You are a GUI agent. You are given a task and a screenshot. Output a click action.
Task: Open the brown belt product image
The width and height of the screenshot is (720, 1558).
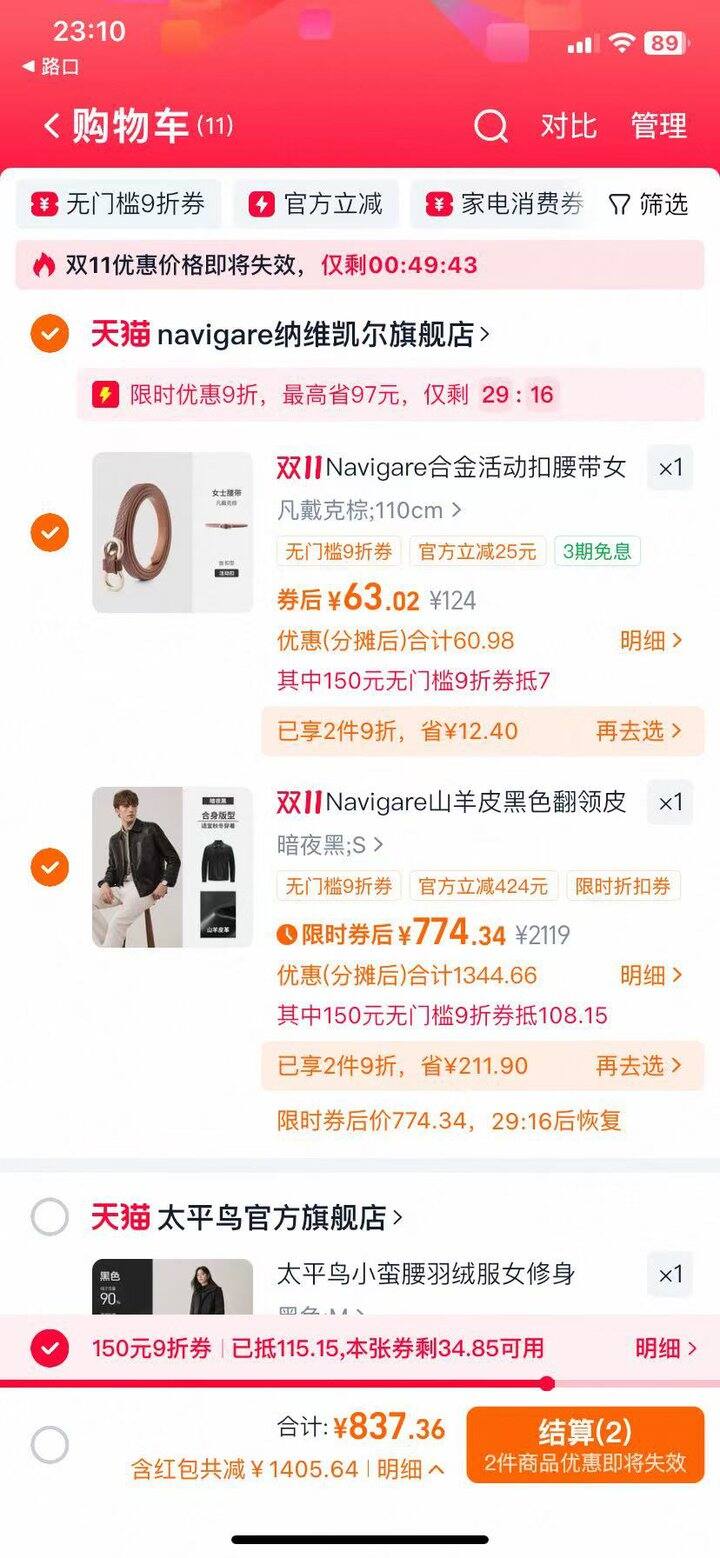pos(172,532)
